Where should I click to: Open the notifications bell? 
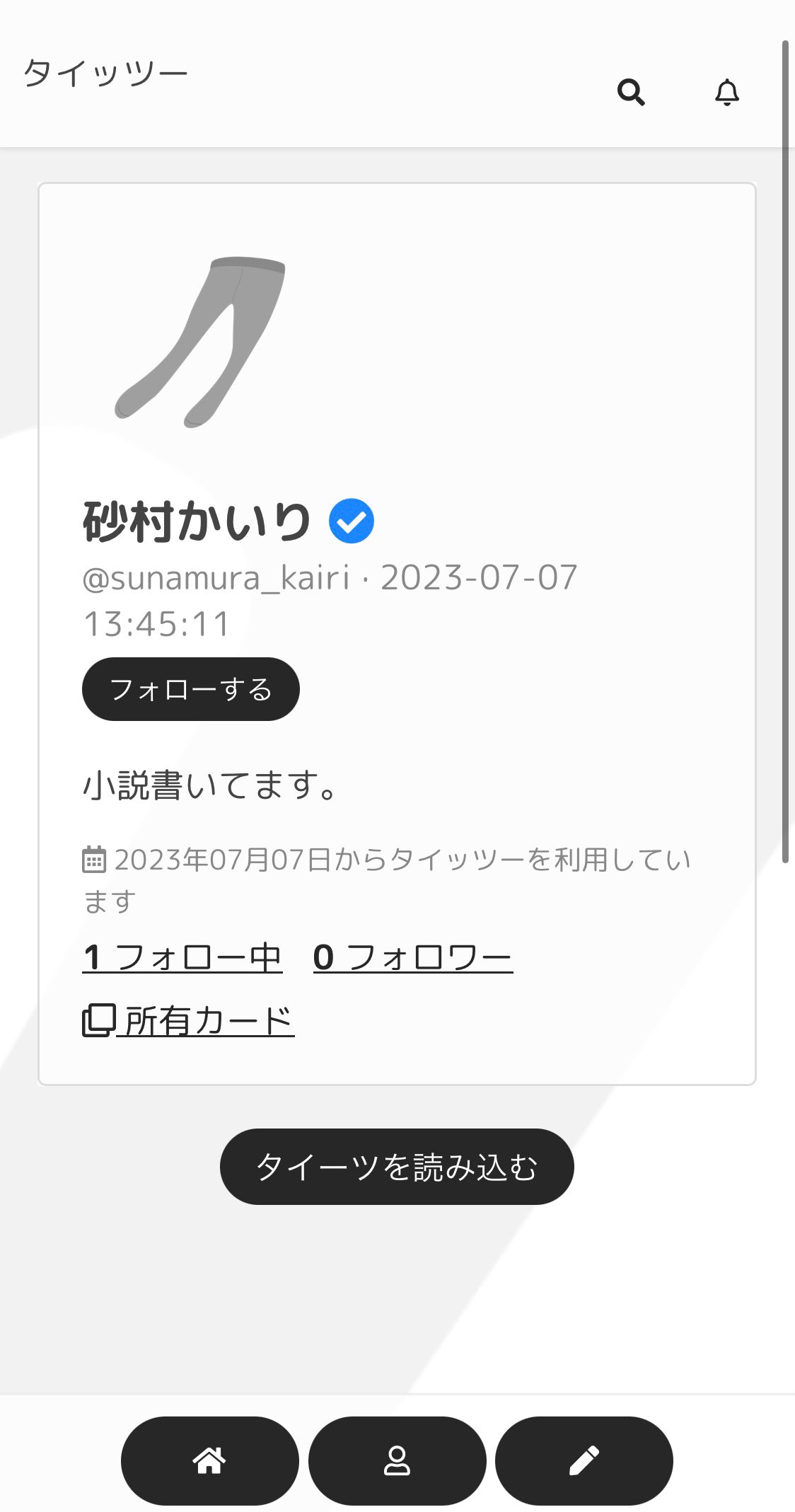click(x=726, y=92)
